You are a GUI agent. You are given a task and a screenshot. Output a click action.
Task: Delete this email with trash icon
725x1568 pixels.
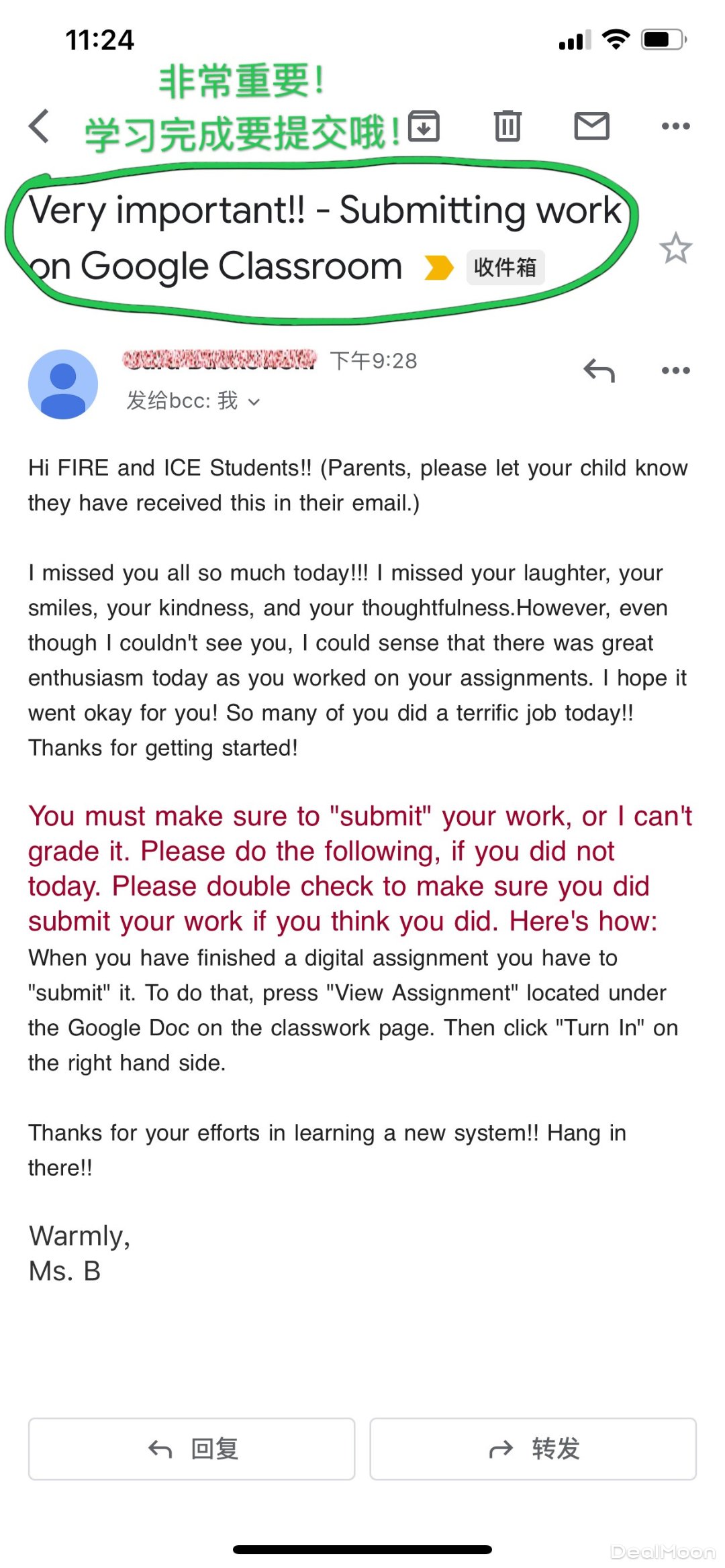tap(507, 126)
